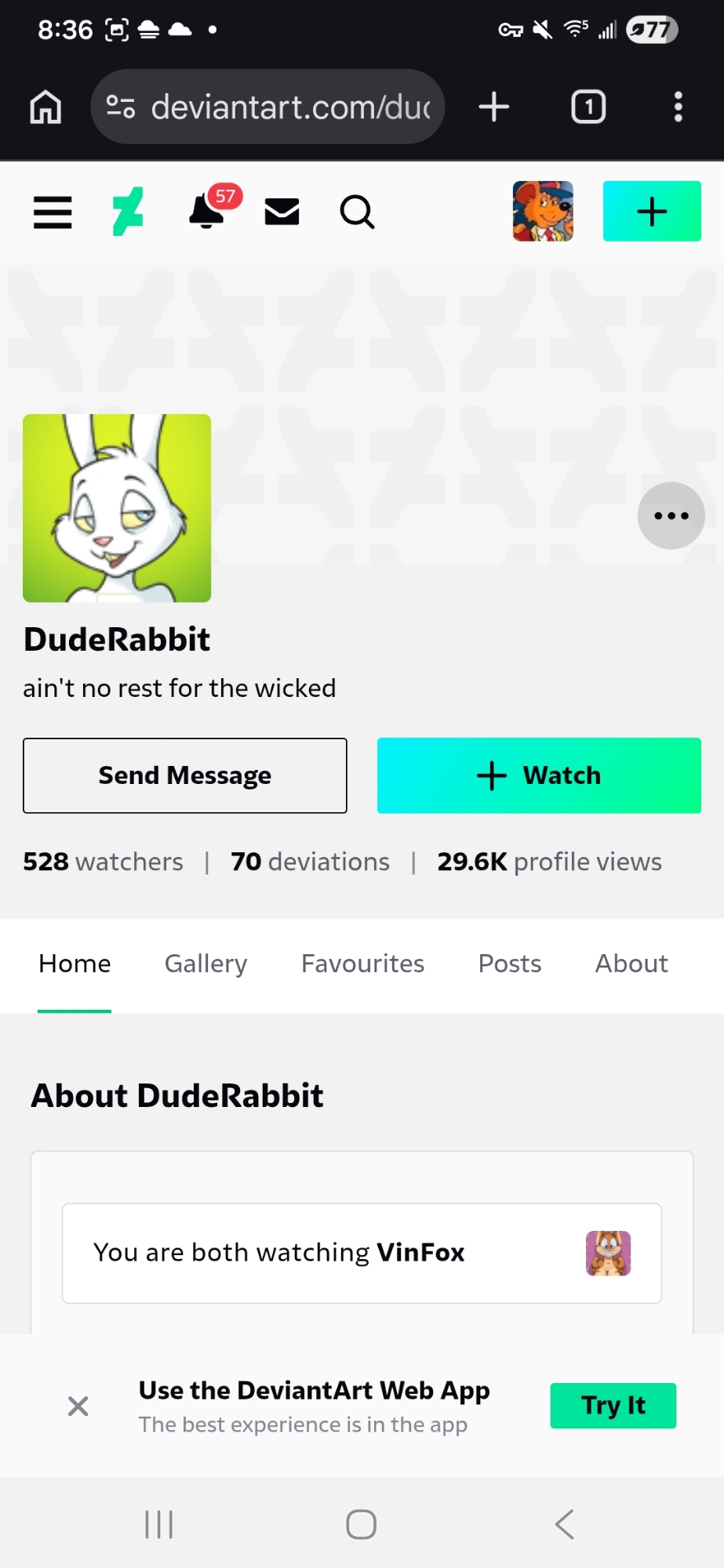The width and height of the screenshot is (724, 1568).
Task: Try the DeviantArt Web App
Action: coord(613,1406)
